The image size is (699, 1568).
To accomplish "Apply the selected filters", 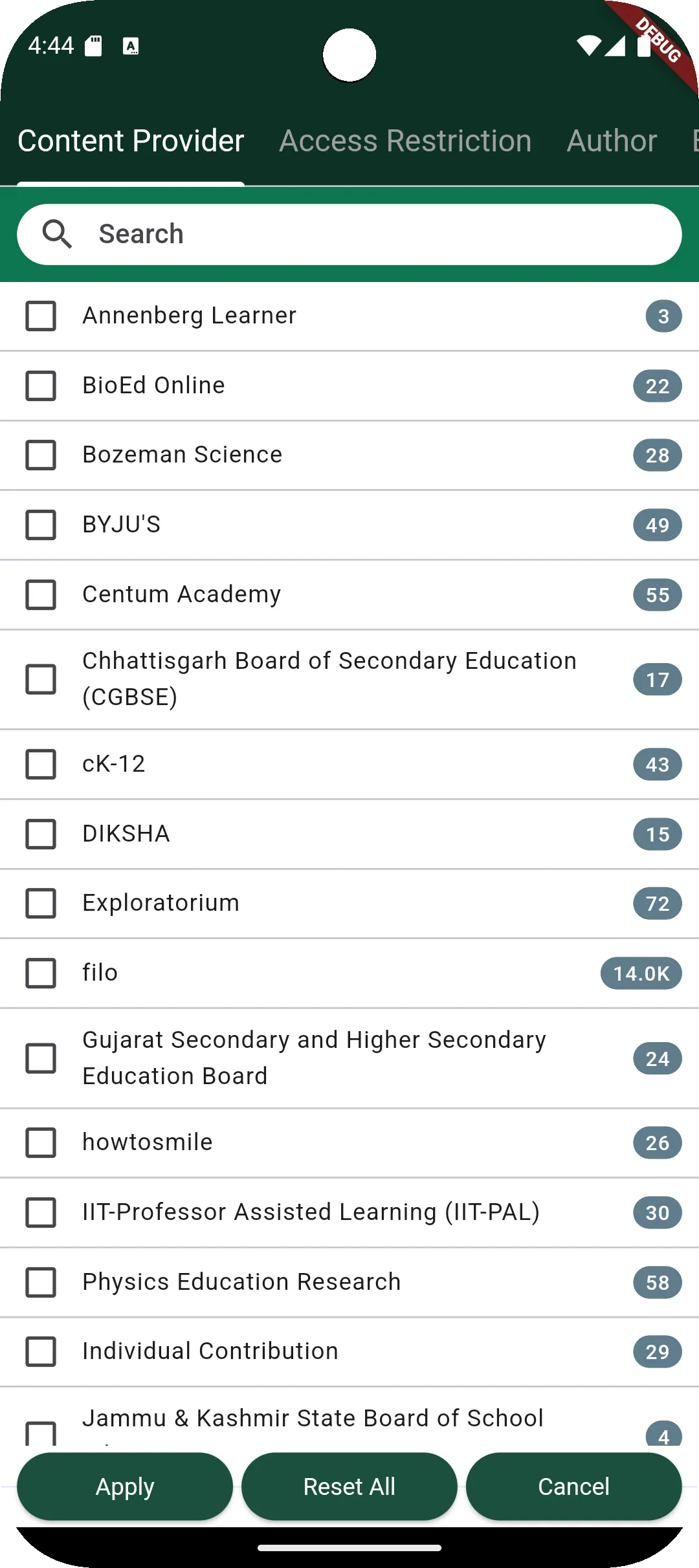I will tap(124, 1486).
